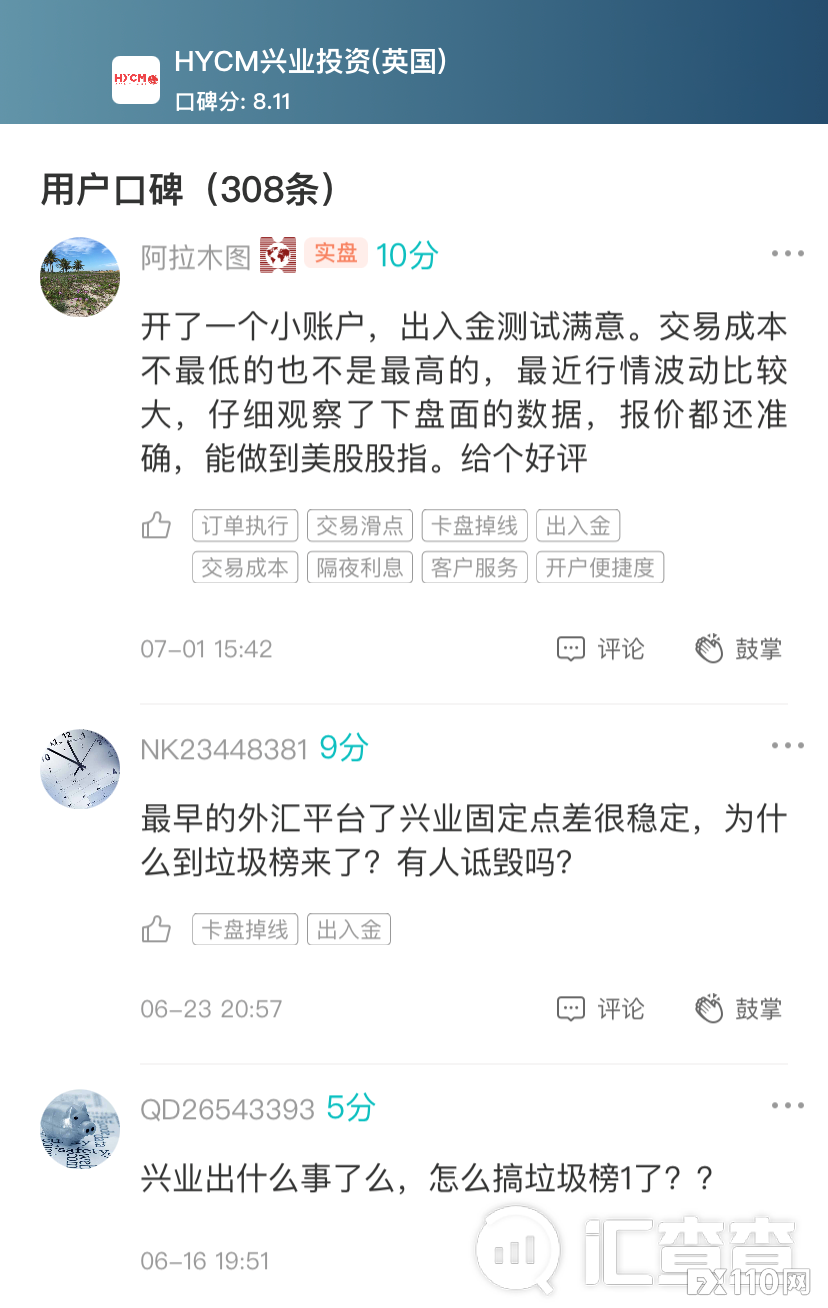Expand options for NK23448381's review

pos(788,744)
